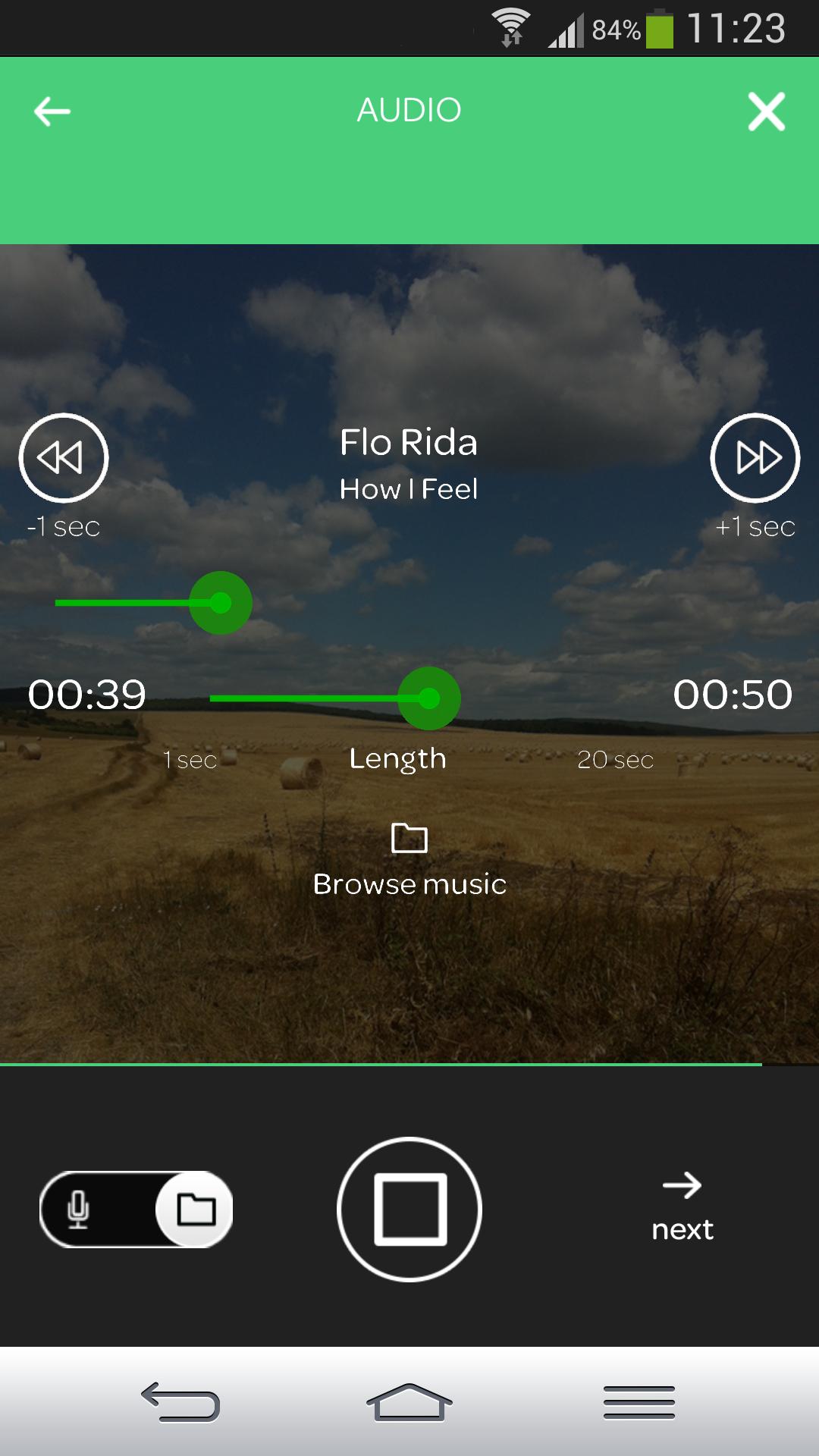Tap the artist name Flo Rida
Image resolution: width=819 pixels, height=1456 pixels.
click(409, 442)
